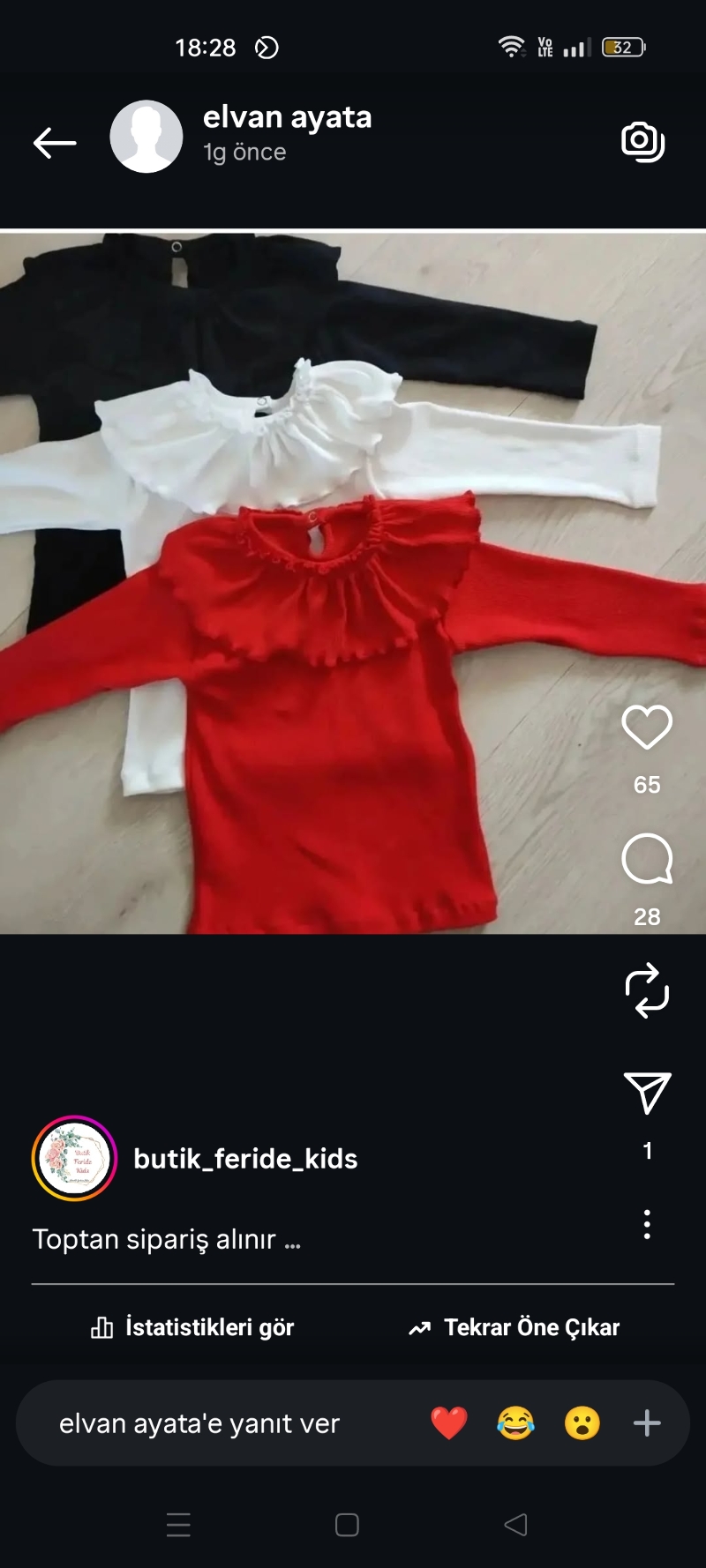706x1568 pixels.
Task: Open more reactions with the plus icon
Action: 647,1423
